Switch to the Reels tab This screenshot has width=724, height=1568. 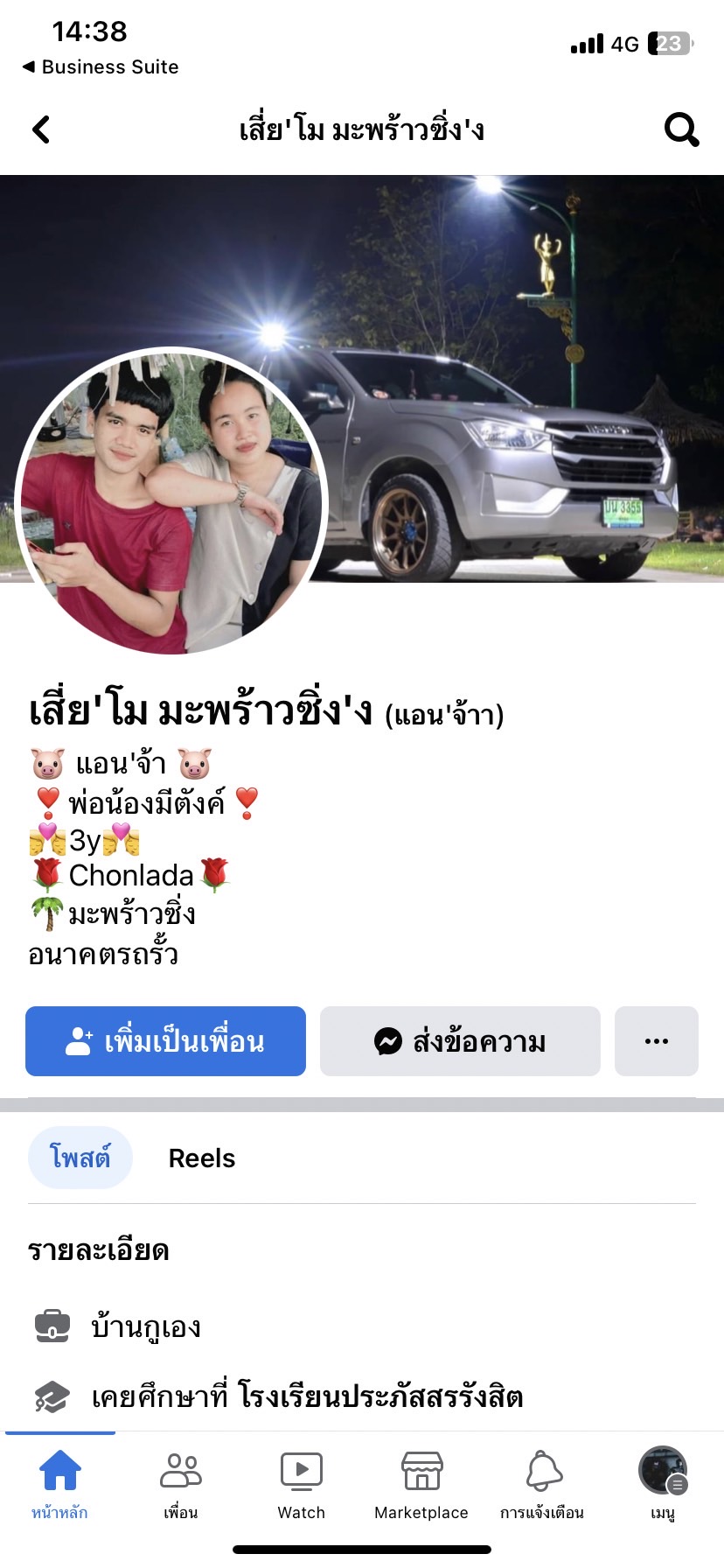[202, 1158]
